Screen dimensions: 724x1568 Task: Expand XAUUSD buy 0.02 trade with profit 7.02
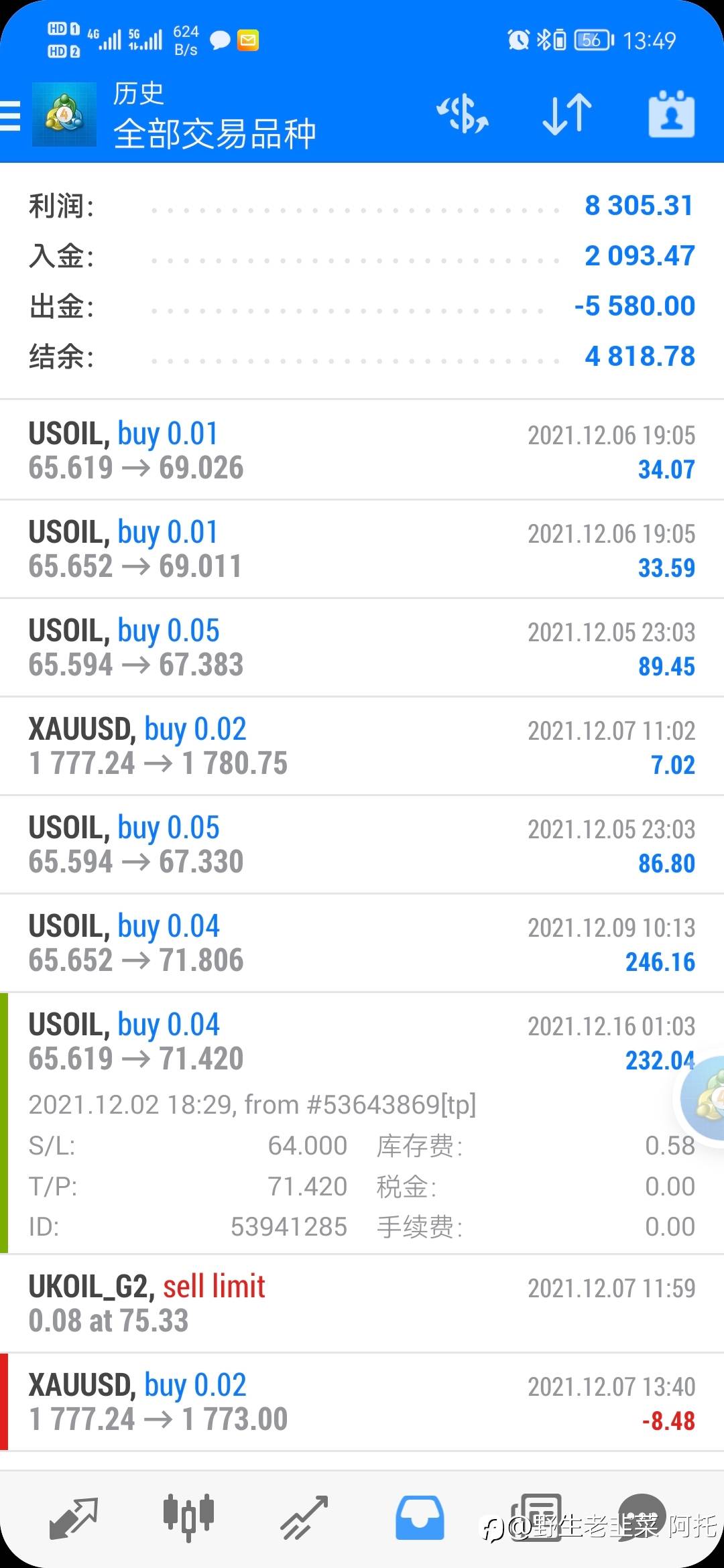(x=362, y=746)
